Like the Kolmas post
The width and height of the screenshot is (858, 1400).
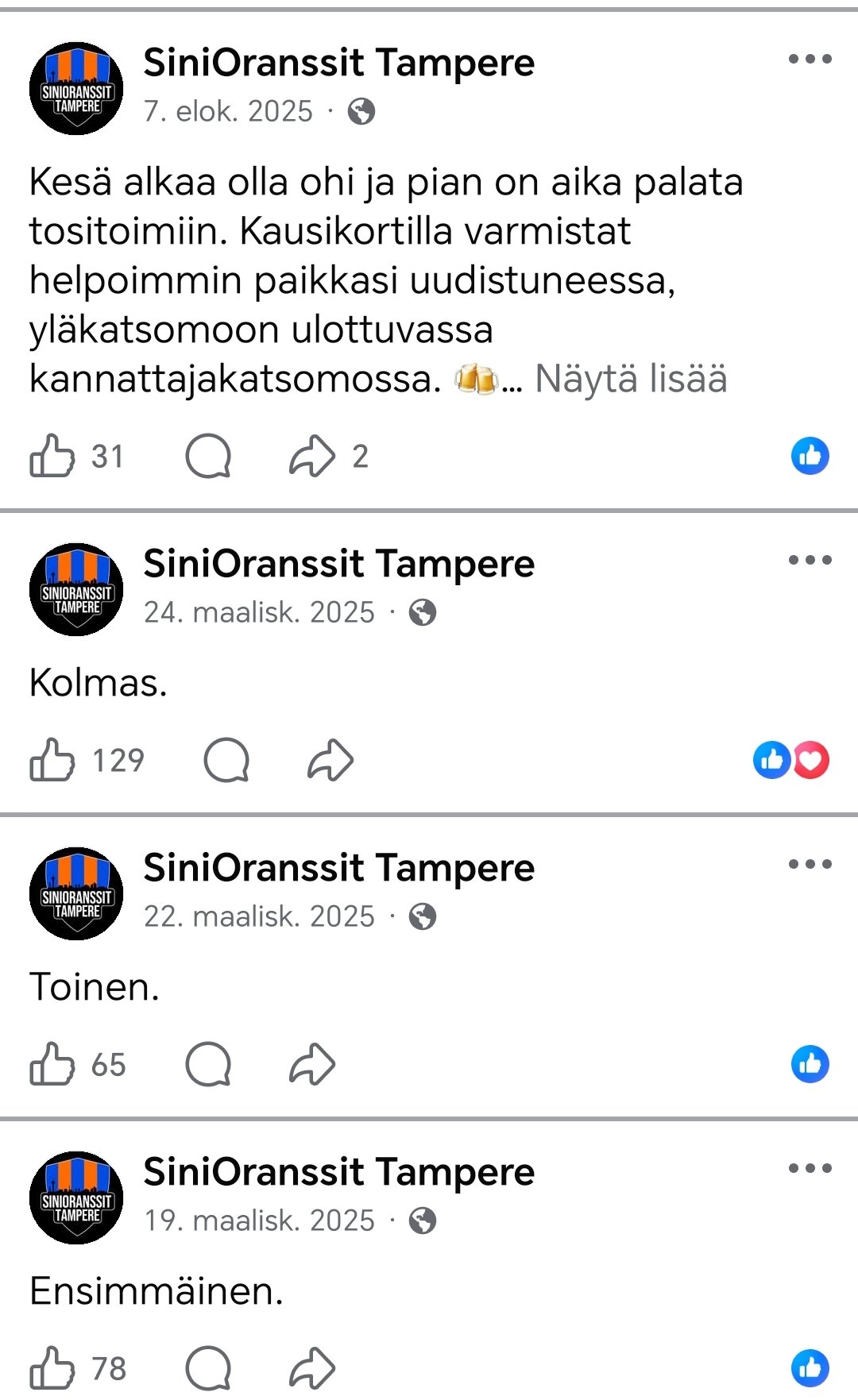click(x=52, y=760)
